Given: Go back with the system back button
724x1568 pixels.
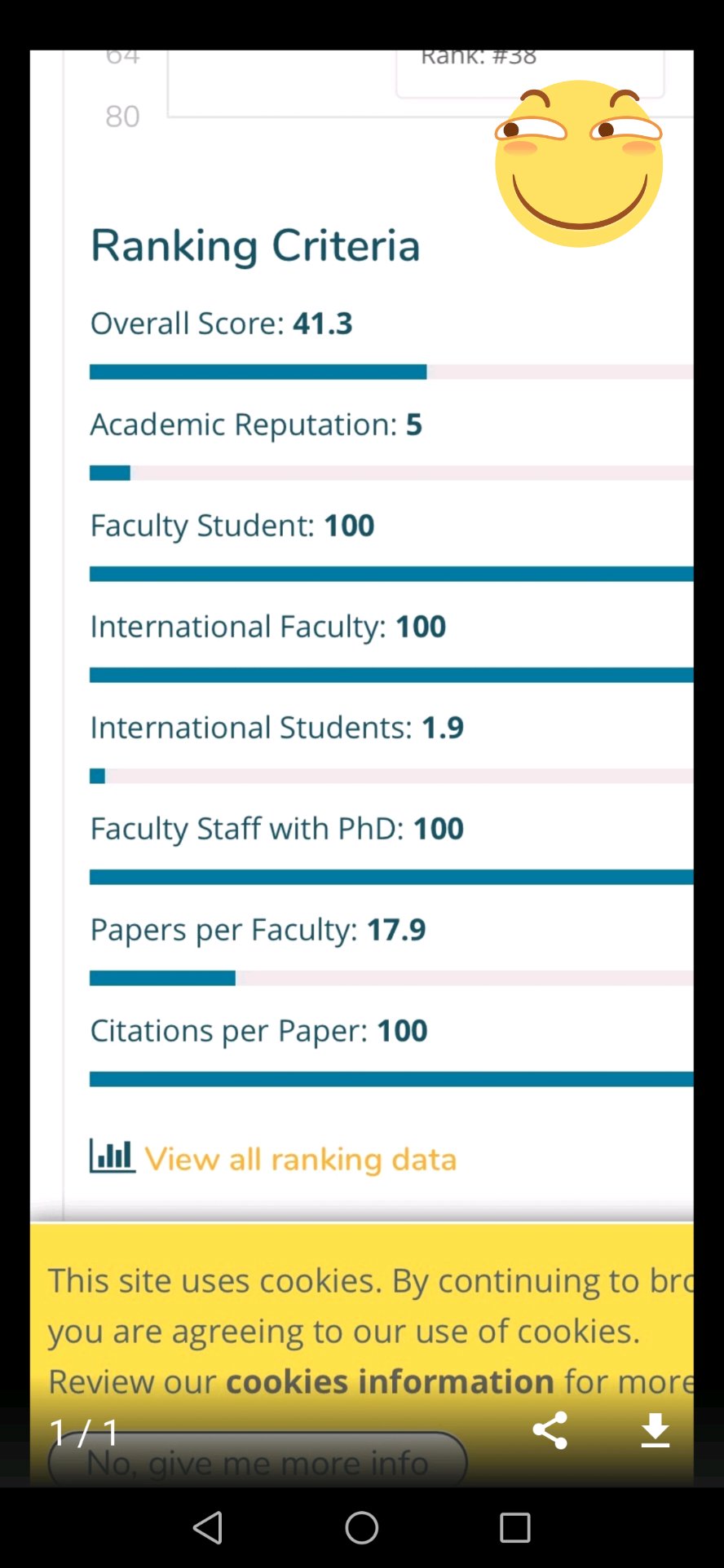Looking at the screenshot, I should tap(208, 1527).
